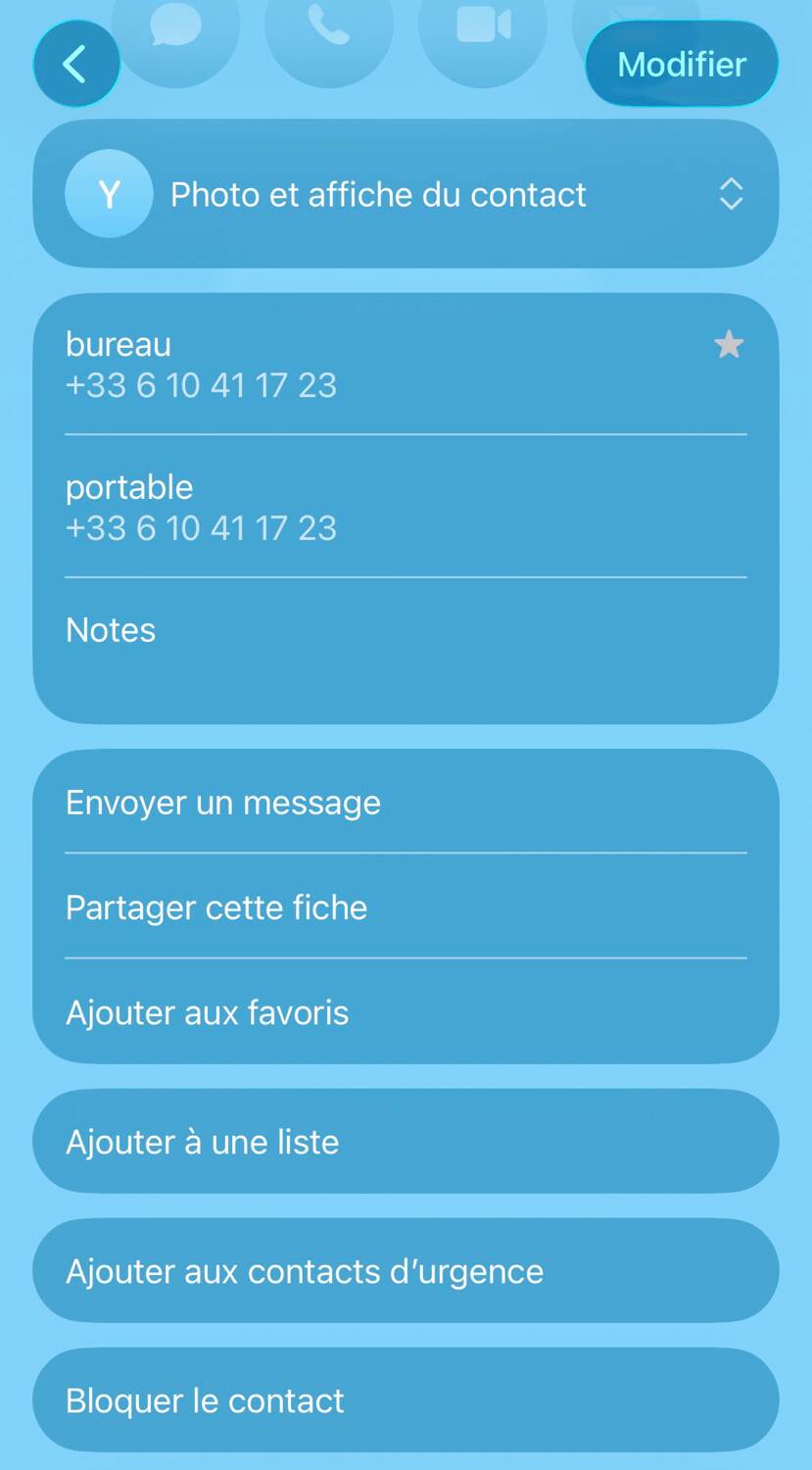Go back with the top-left arrow

tap(76, 65)
